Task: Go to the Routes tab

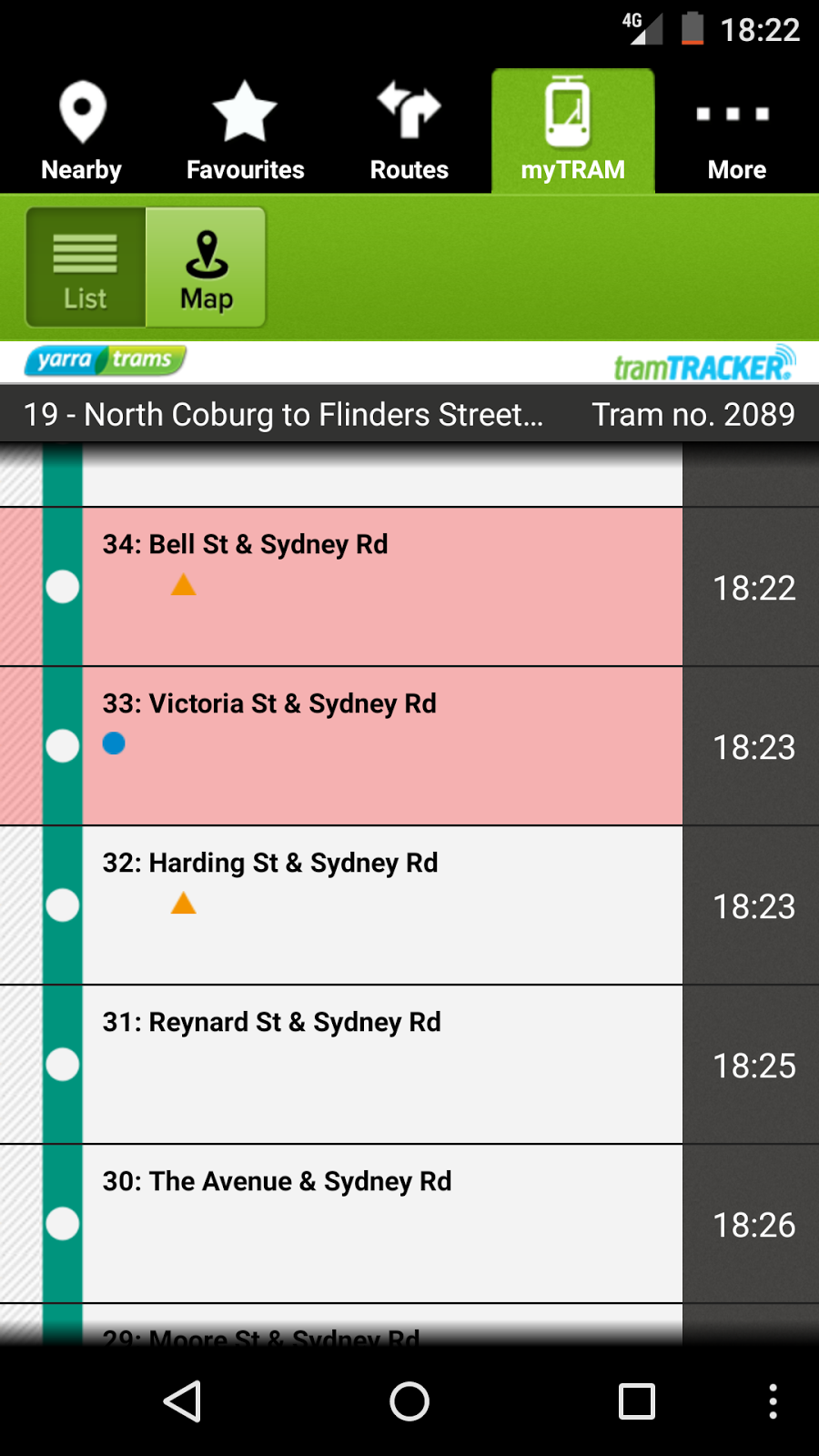Action: [x=409, y=132]
